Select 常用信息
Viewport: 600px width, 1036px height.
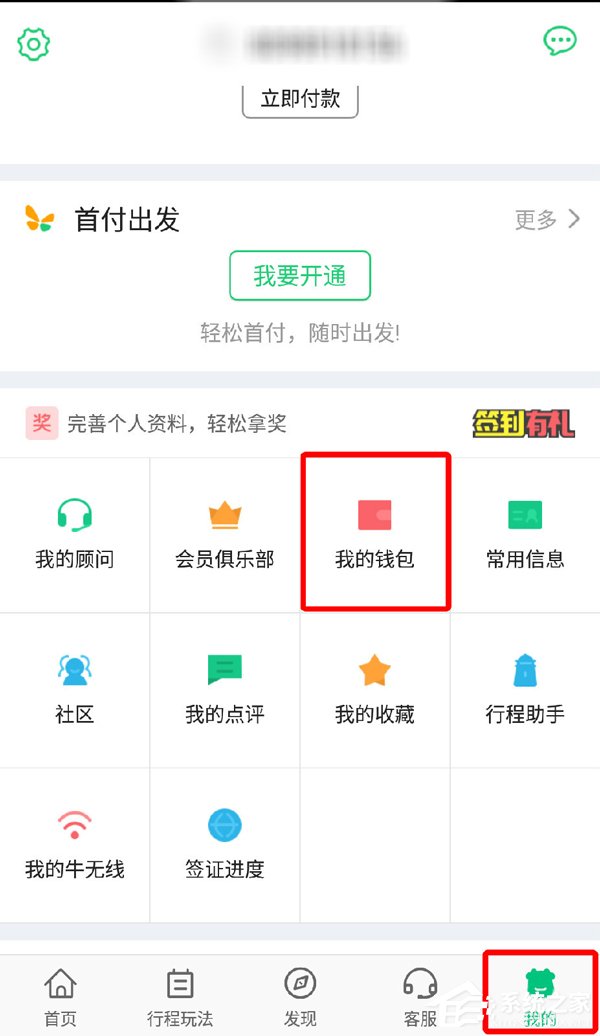tap(525, 535)
